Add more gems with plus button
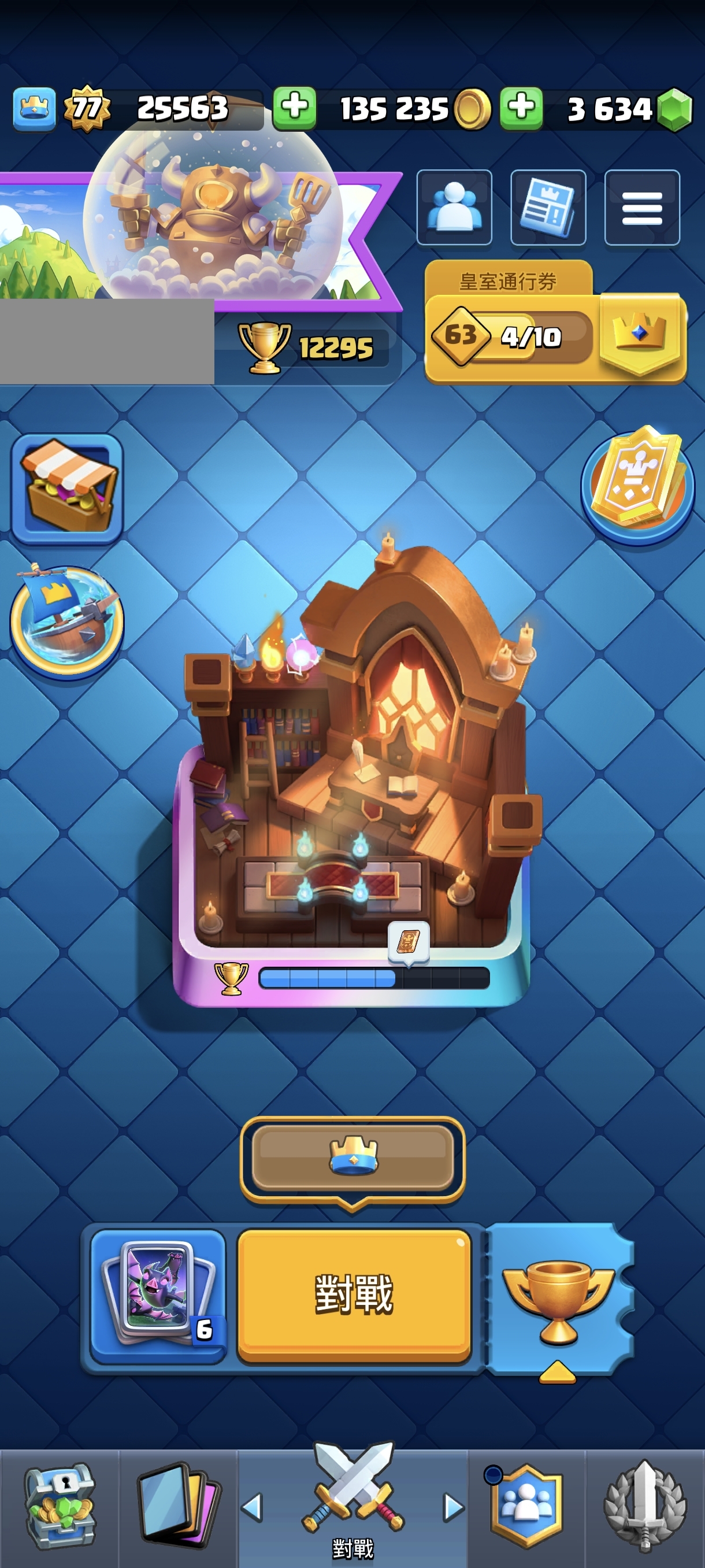Screen dimensions: 705x1568 point(521,108)
